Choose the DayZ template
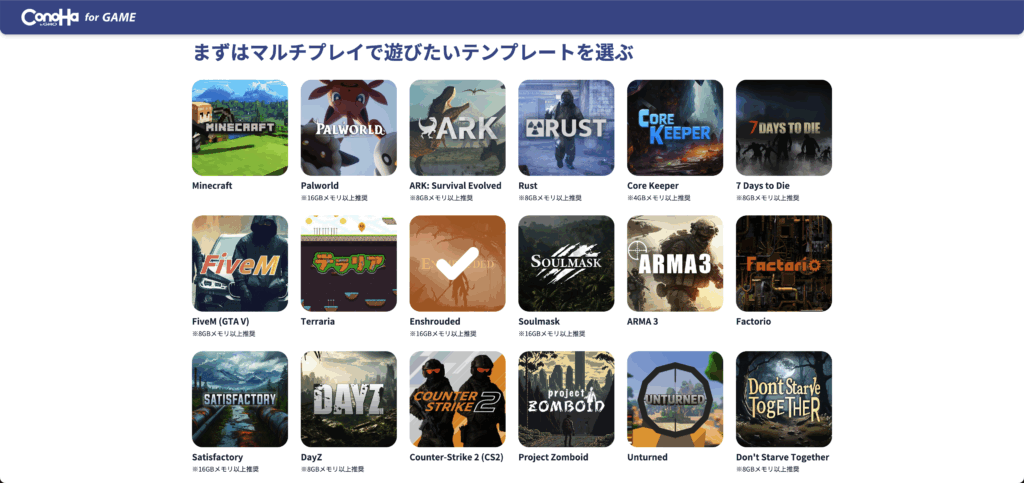1024x483 pixels. coord(348,399)
